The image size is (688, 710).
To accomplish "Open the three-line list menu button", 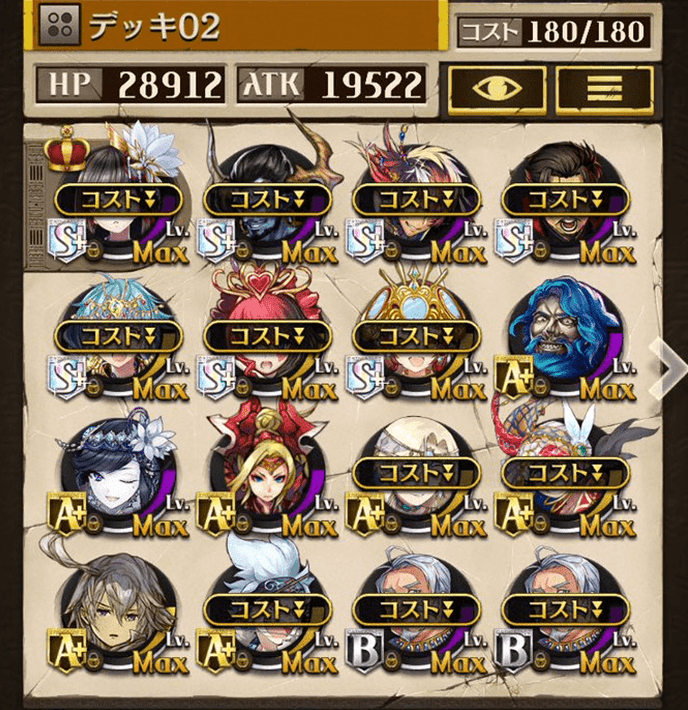I will [604, 89].
